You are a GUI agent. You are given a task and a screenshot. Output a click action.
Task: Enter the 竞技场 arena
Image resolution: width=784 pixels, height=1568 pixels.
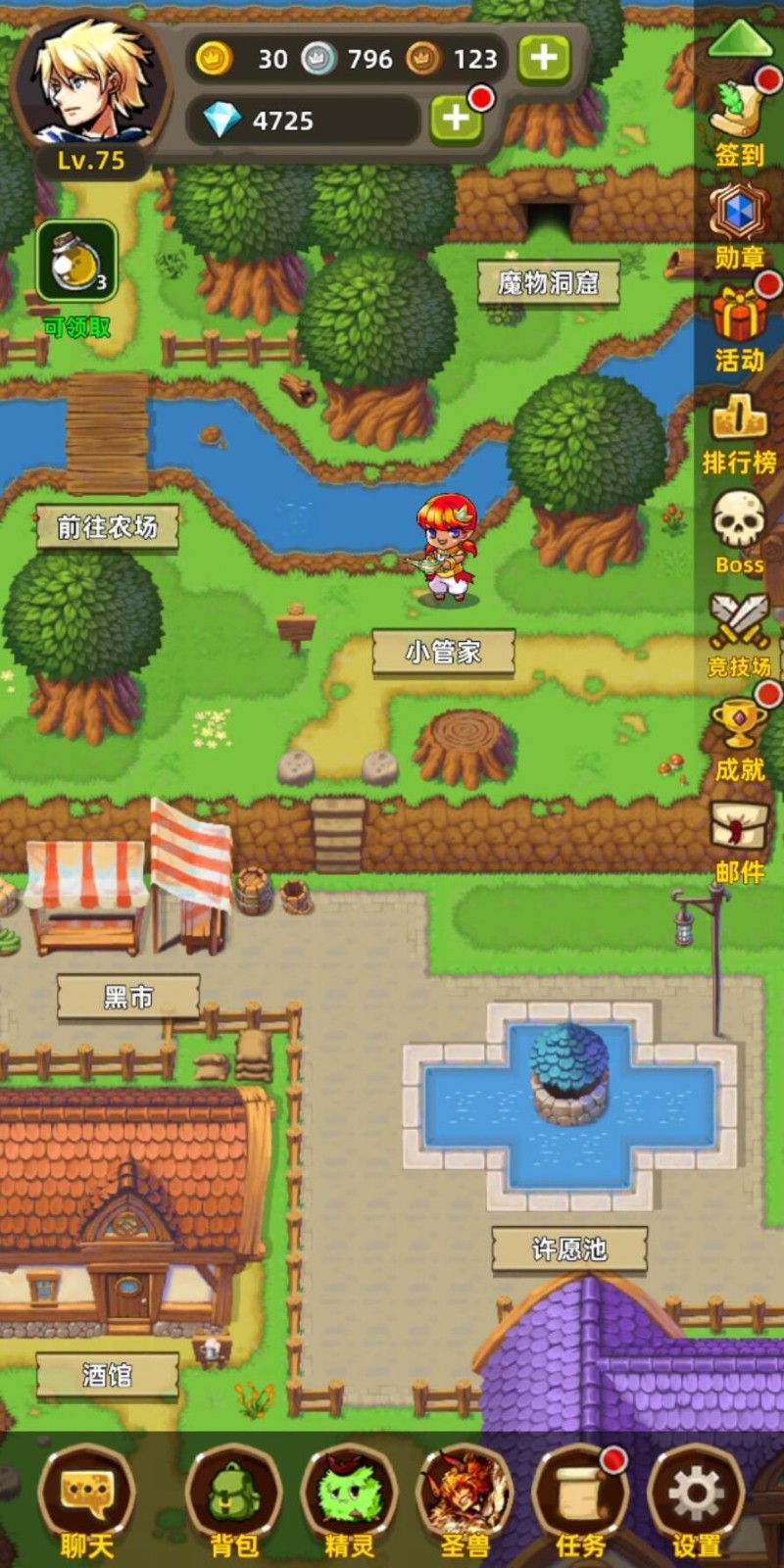(x=739, y=634)
